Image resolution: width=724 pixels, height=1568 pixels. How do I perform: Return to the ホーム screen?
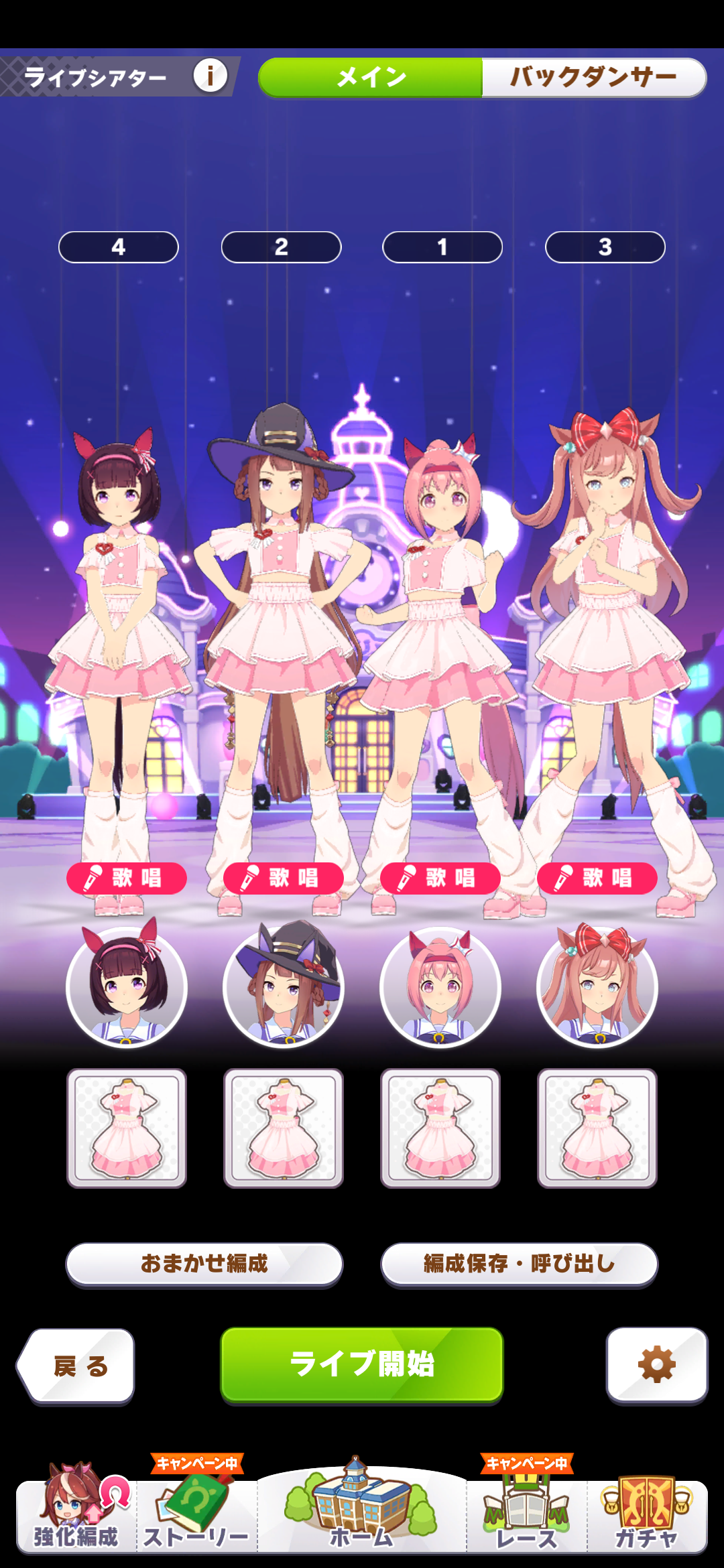362,1511
